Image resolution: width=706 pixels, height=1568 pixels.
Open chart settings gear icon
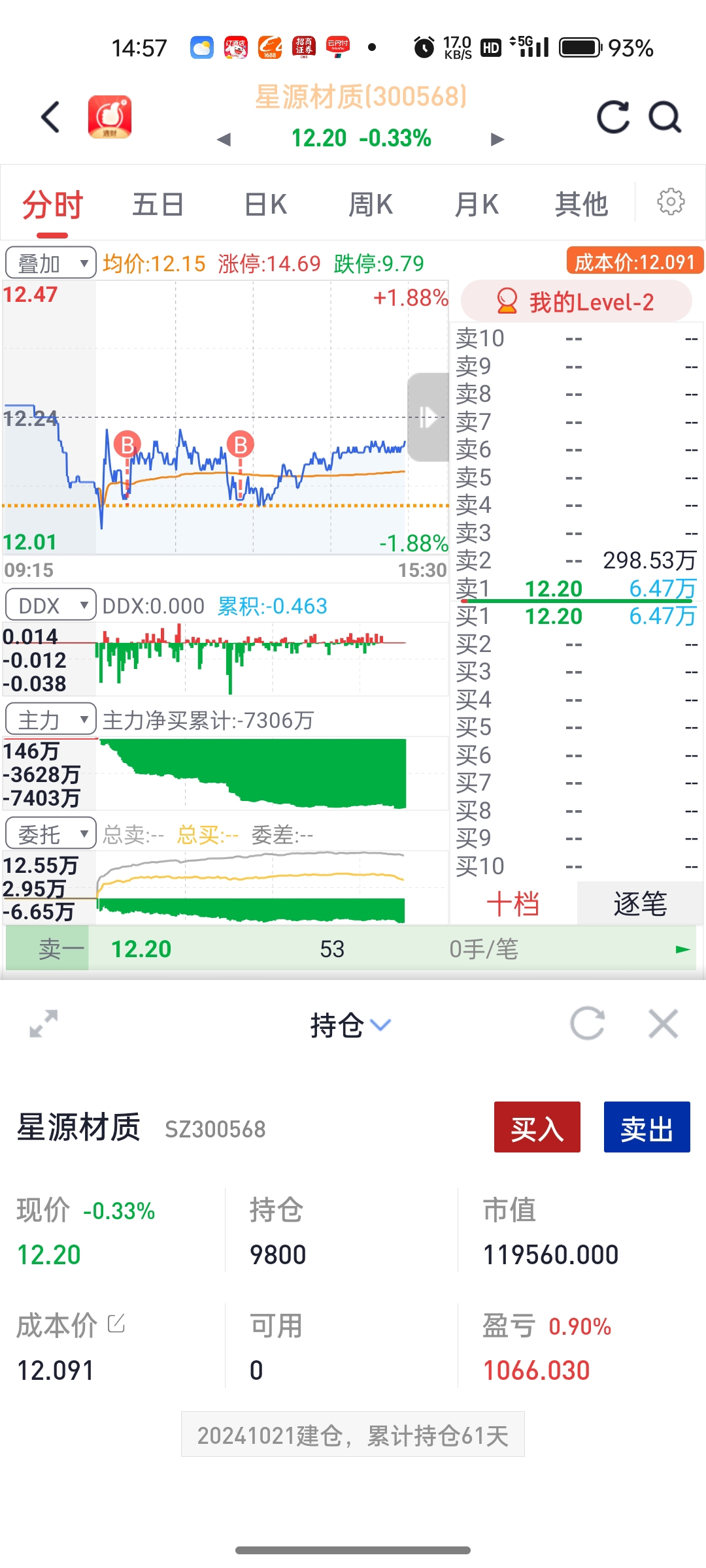click(671, 202)
